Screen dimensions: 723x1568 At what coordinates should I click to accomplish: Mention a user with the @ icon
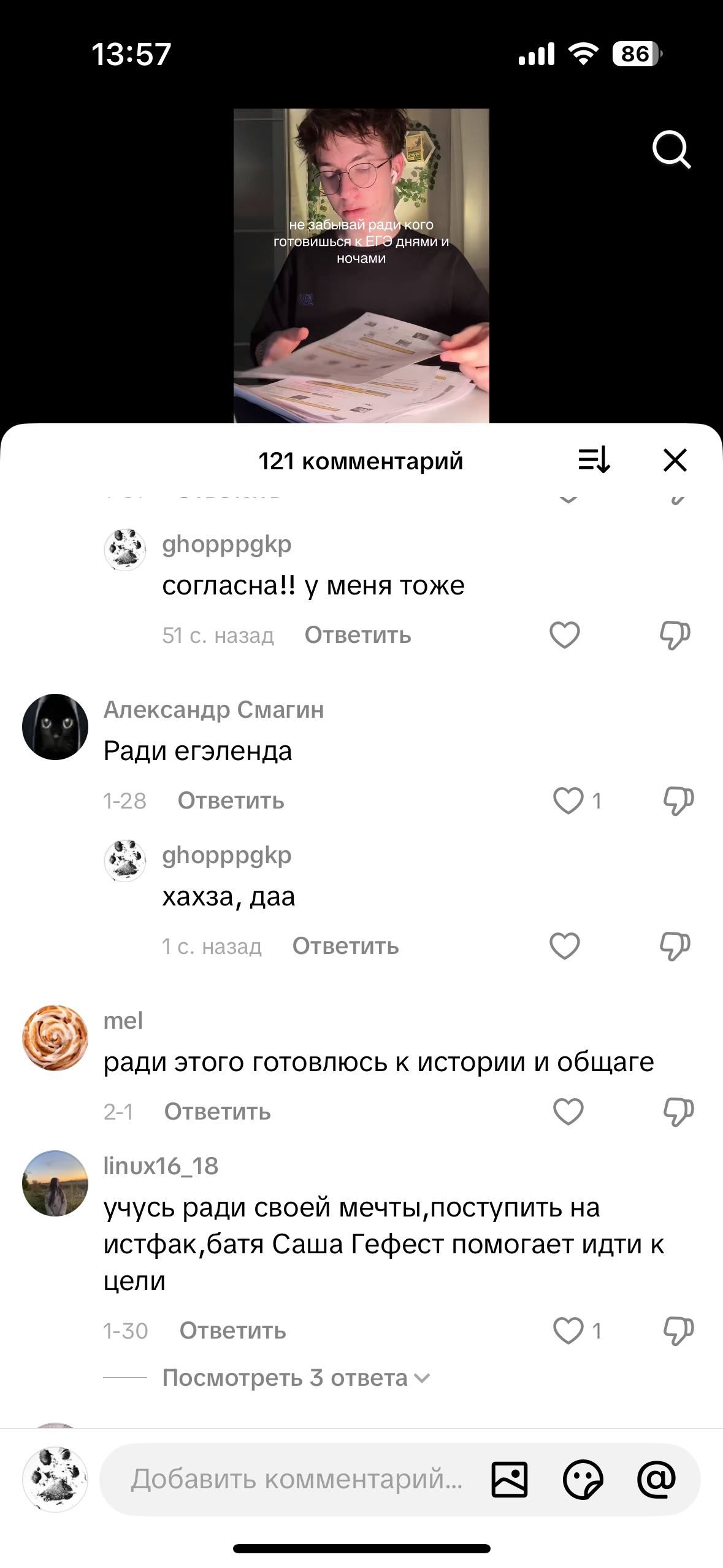[656, 1480]
